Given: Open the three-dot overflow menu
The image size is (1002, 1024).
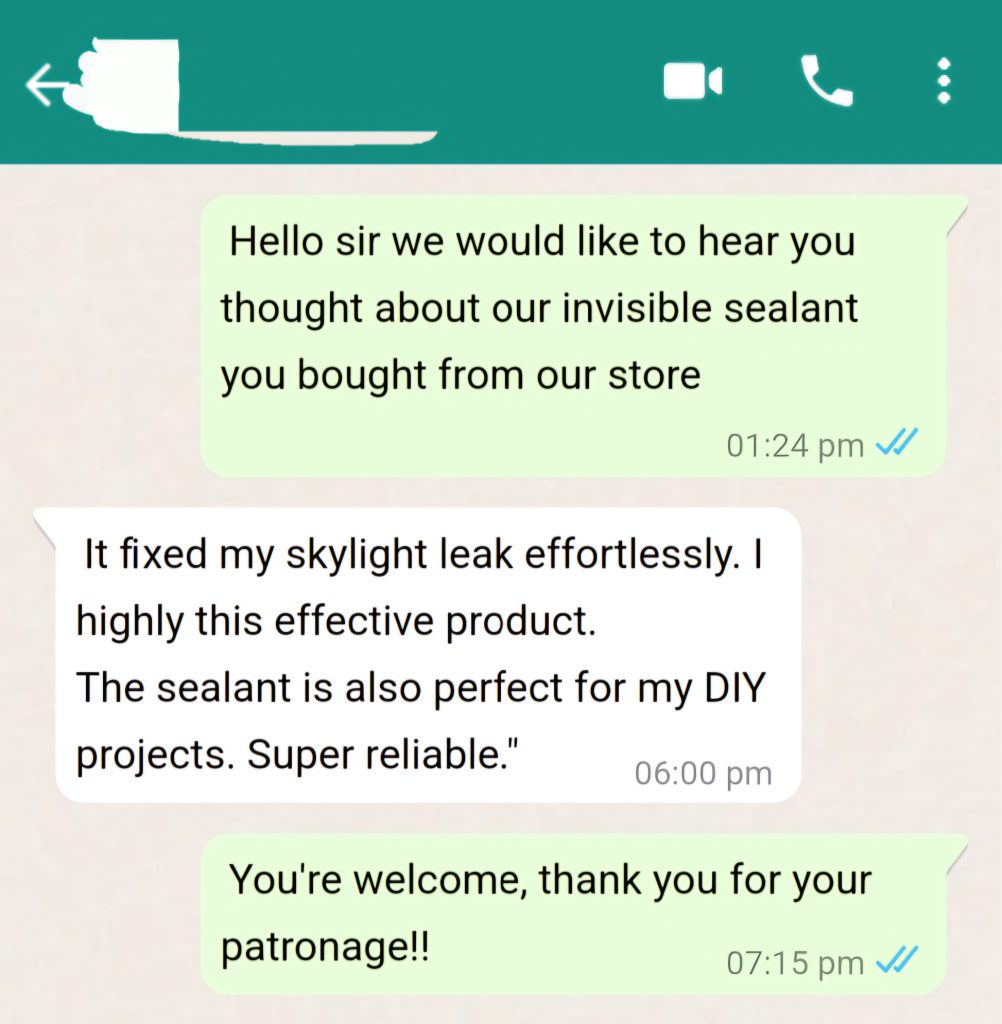Looking at the screenshot, I should 943,82.
